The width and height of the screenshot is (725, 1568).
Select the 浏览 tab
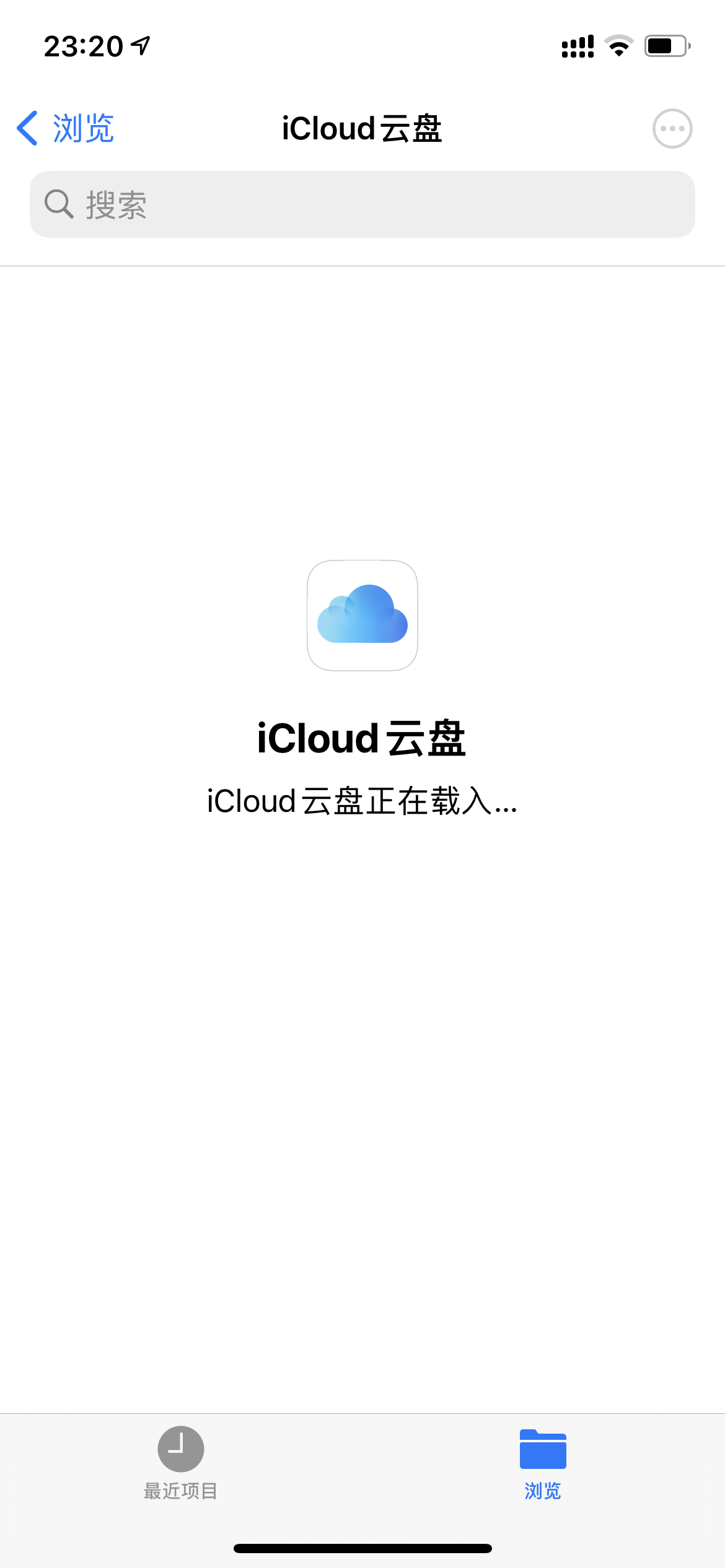[x=543, y=1463]
